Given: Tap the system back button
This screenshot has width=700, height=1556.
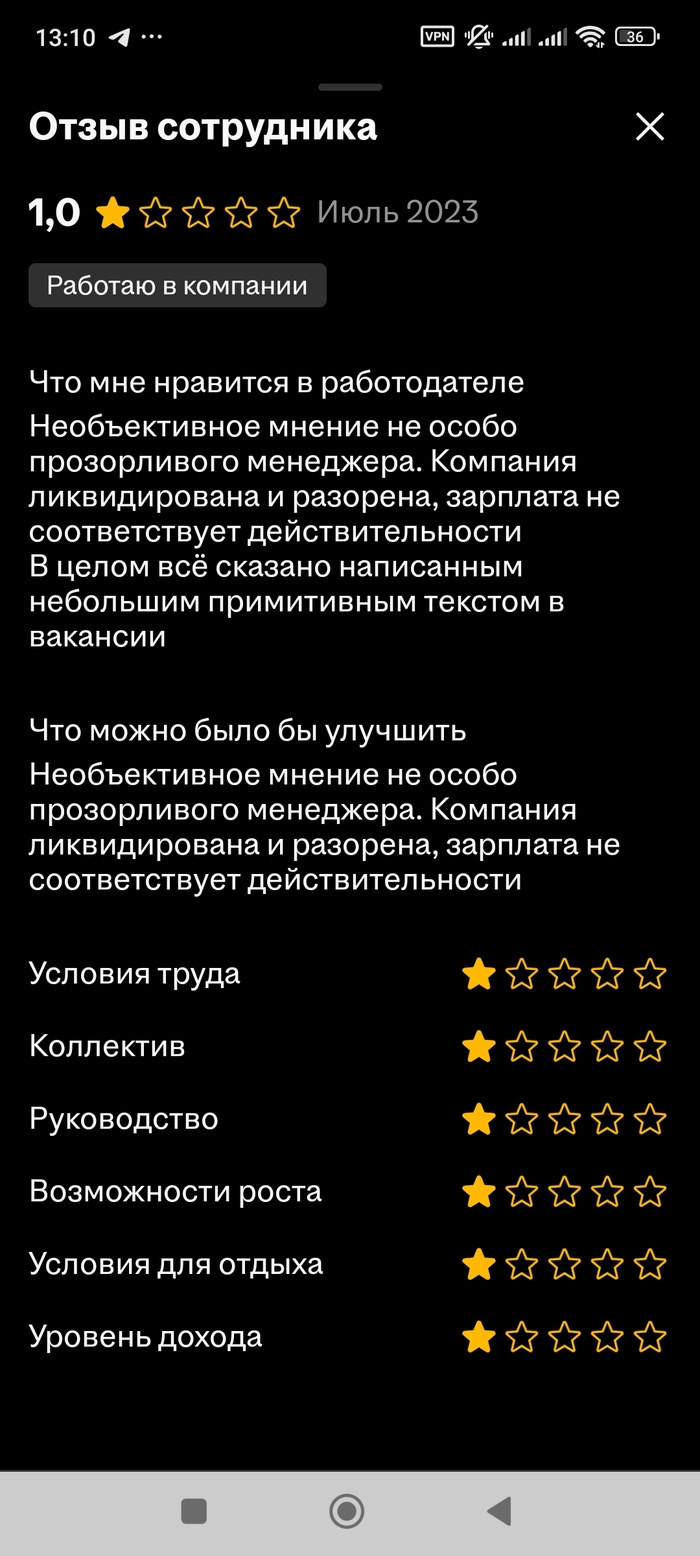Looking at the screenshot, I should [x=498, y=1510].
